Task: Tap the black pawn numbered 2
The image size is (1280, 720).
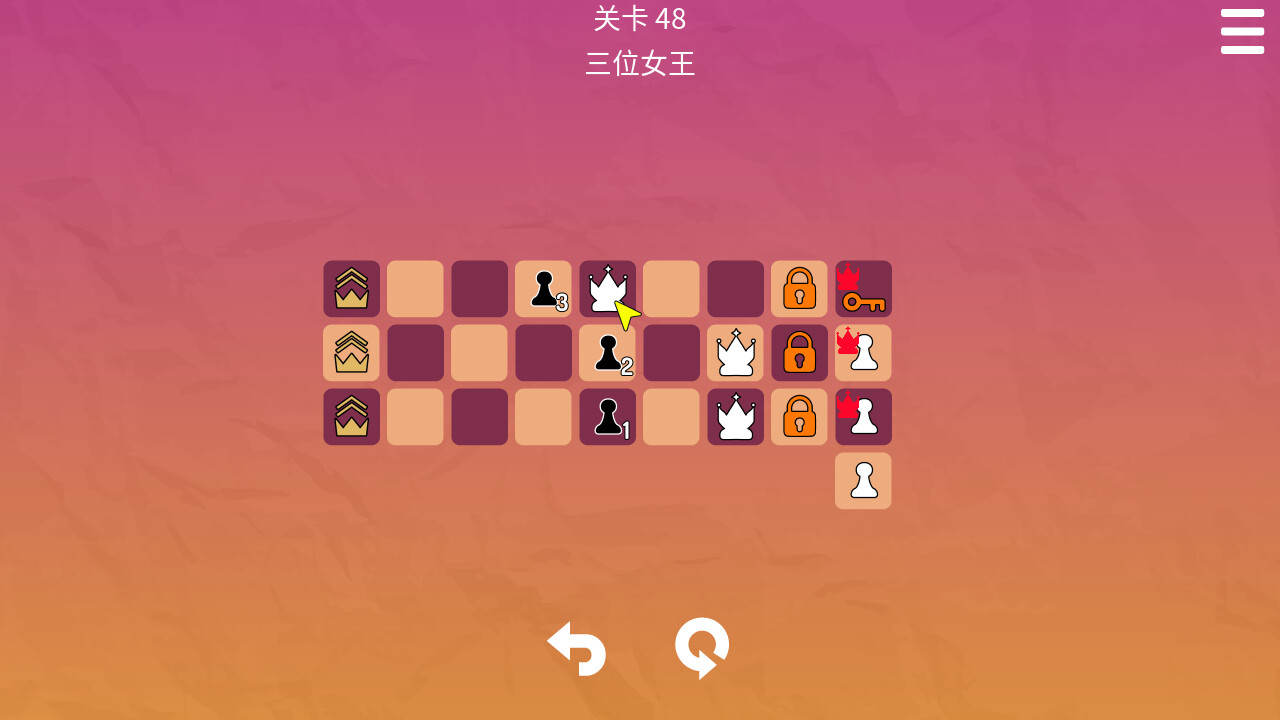Action: 607,353
